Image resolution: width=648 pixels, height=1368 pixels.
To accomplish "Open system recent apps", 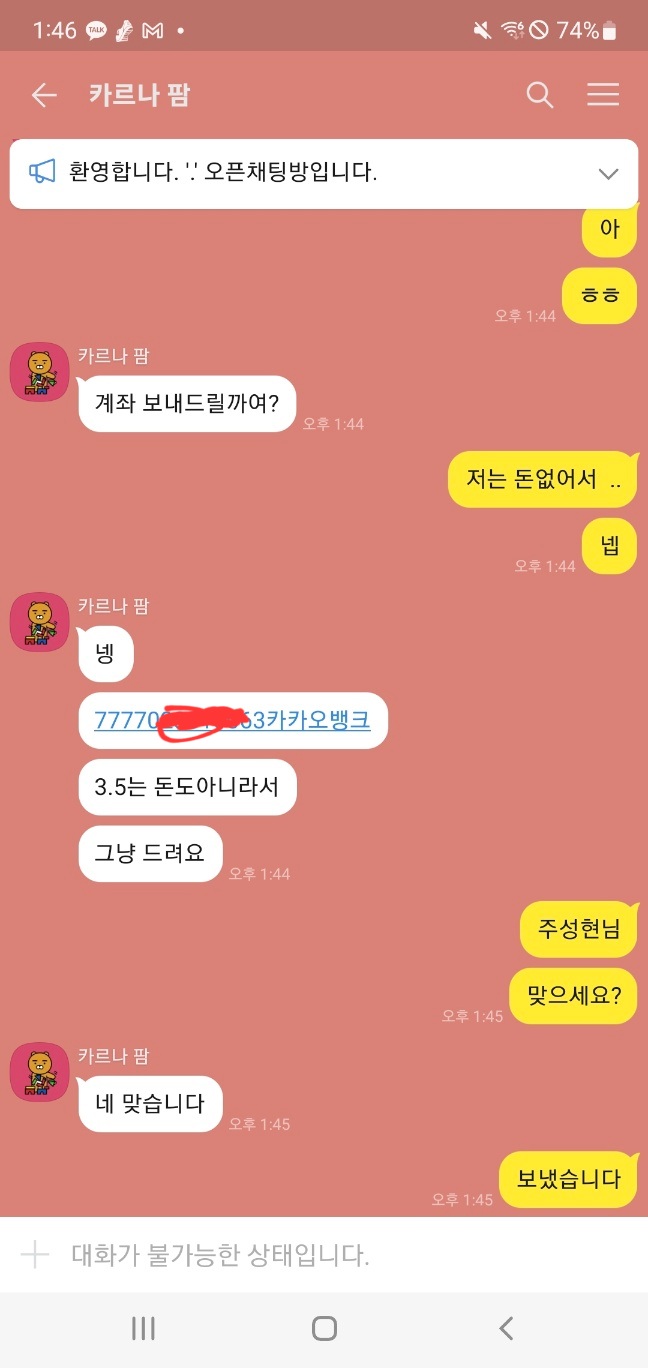I will click(x=143, y=1328).
